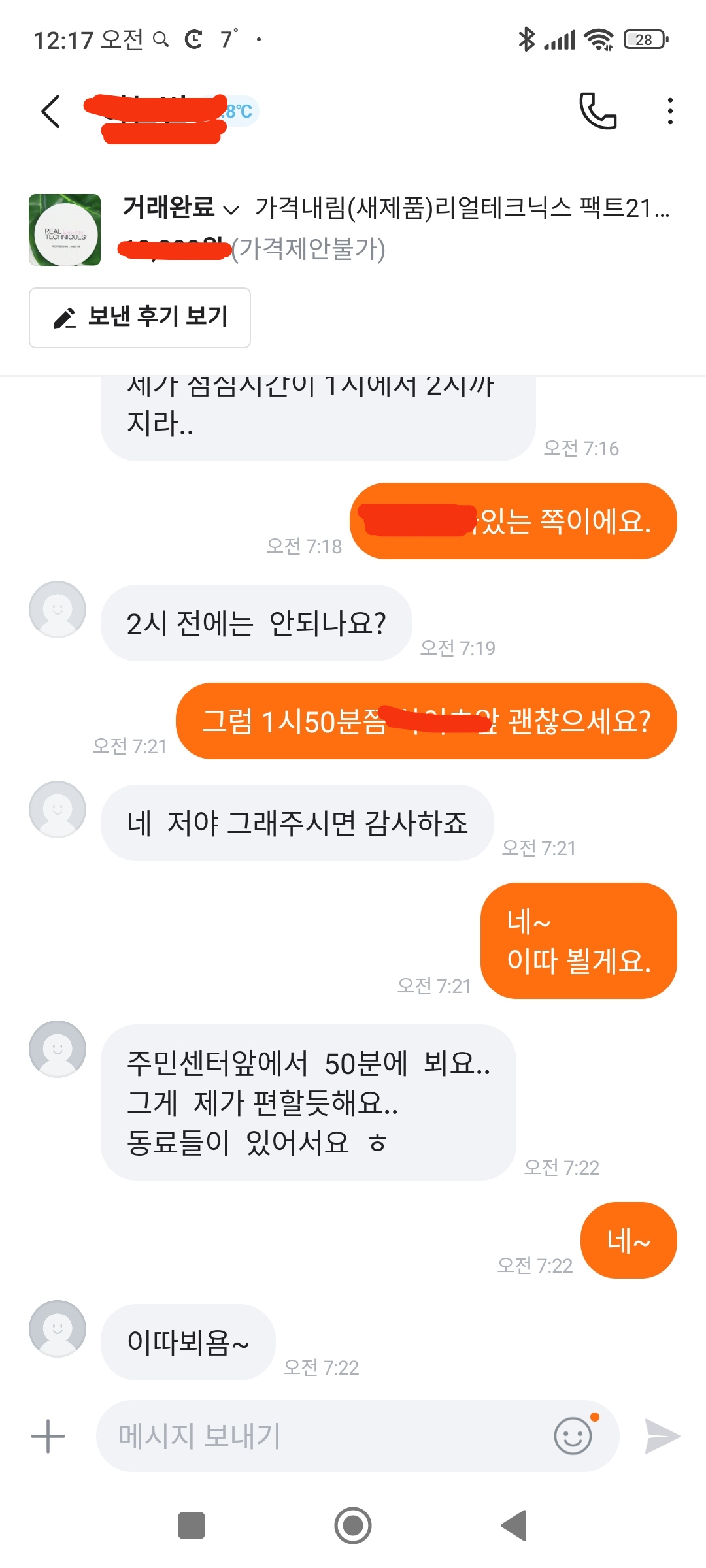Send the message with the arrow icon

coord(662,1436)
